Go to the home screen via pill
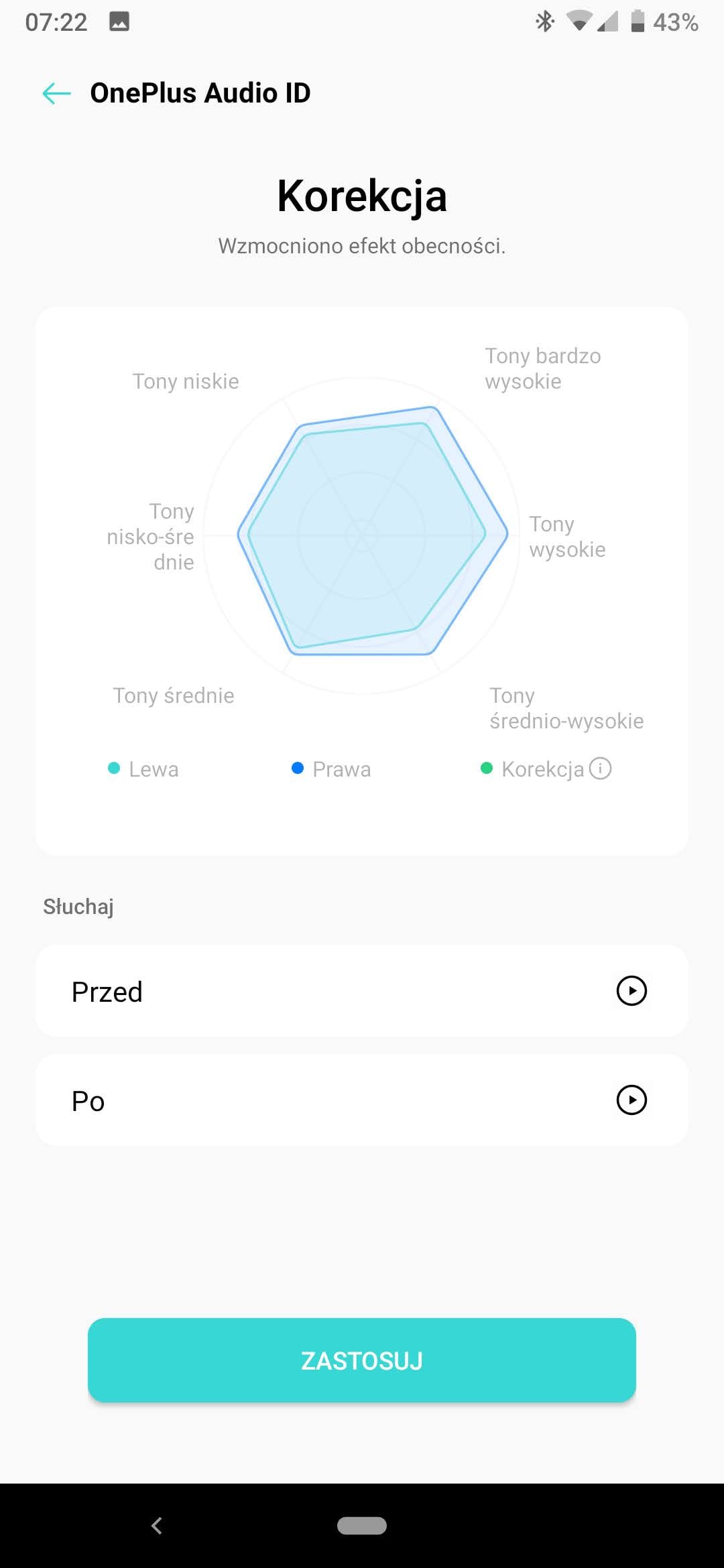The height and width of the screenshot is (1568, 724). (362, 1526)
